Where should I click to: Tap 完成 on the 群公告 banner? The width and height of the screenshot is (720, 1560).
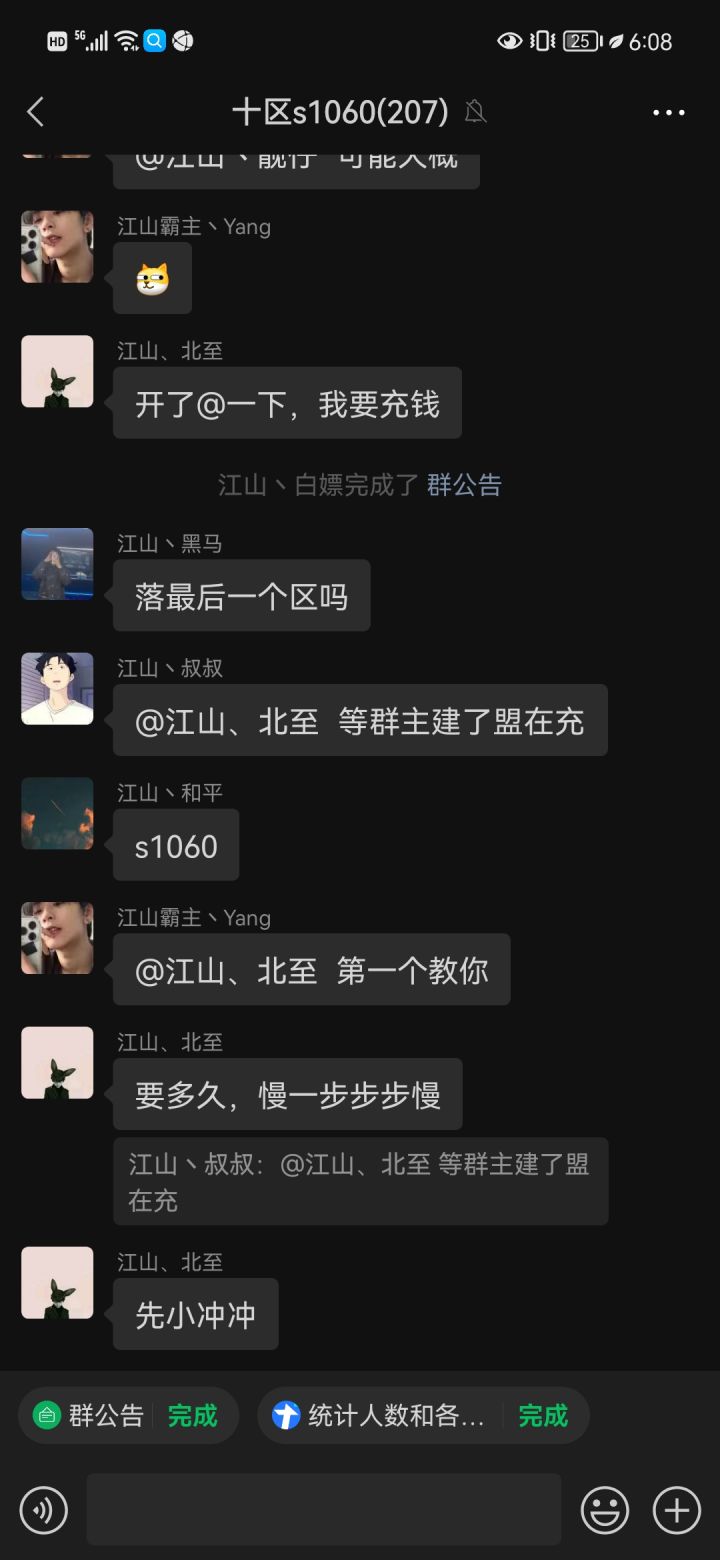click(x=192, y=1415)
